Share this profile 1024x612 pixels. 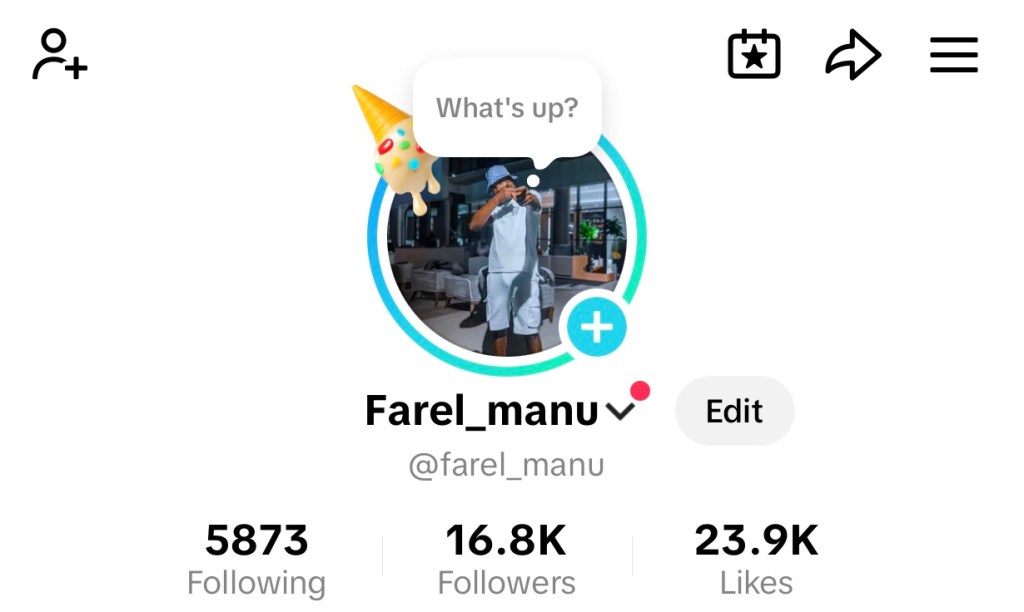[852, 56]
